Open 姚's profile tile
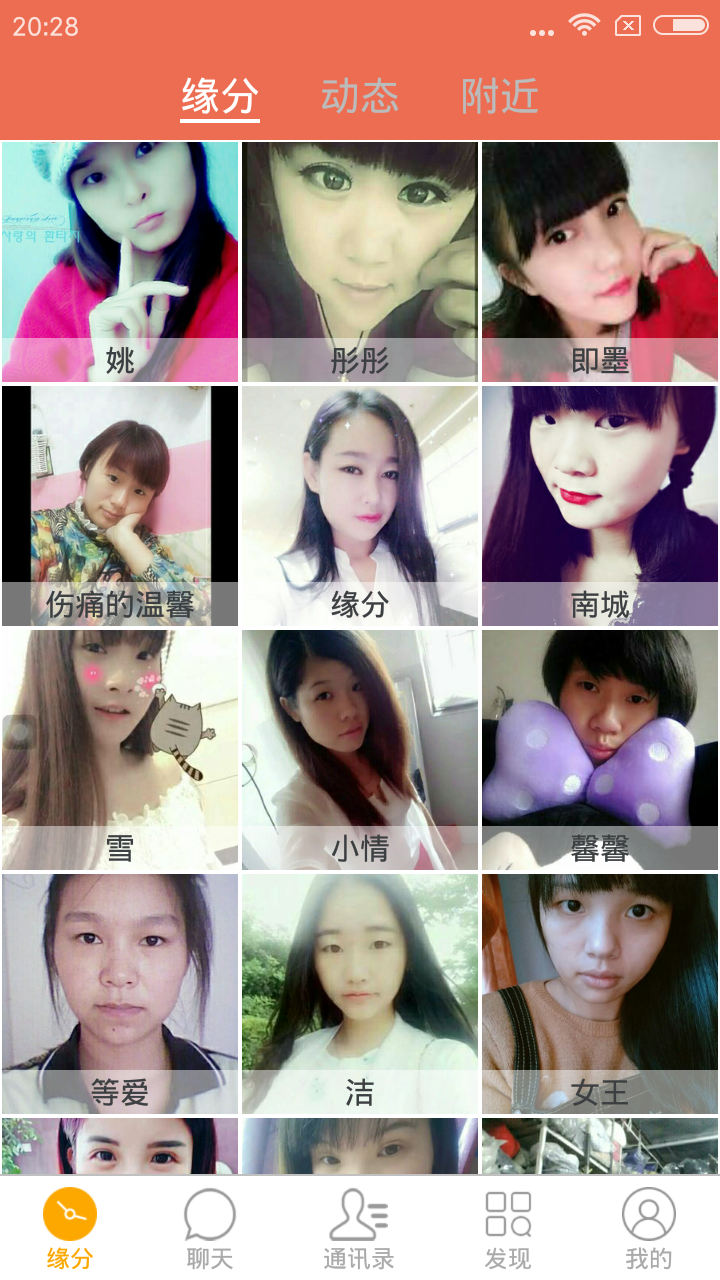 120,261
